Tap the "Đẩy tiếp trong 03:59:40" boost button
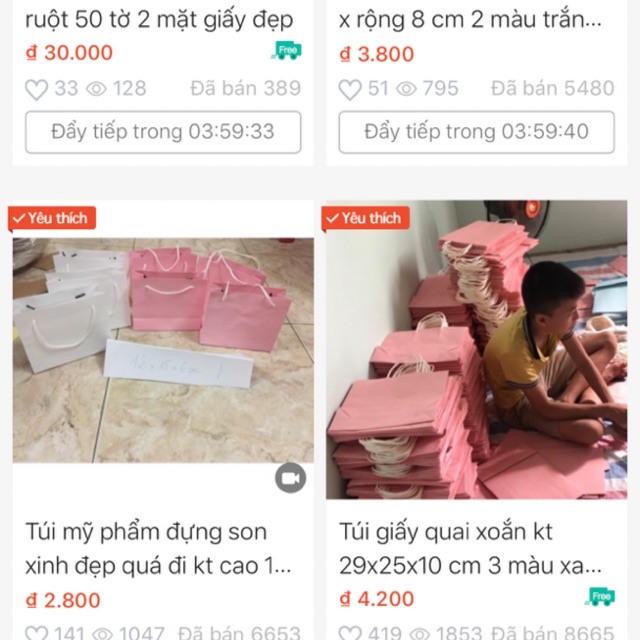The height and width of the screenshot is (640, 640). click(476, 132)
